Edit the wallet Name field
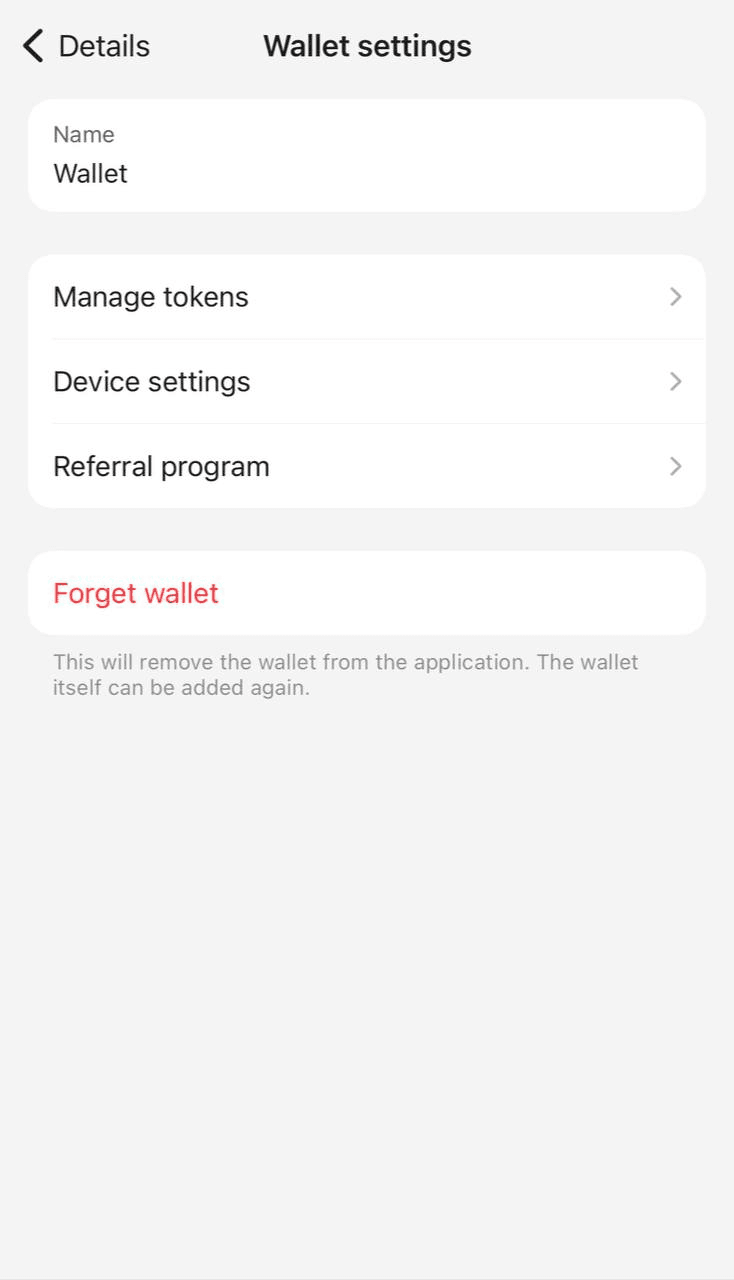 [367, 155]
